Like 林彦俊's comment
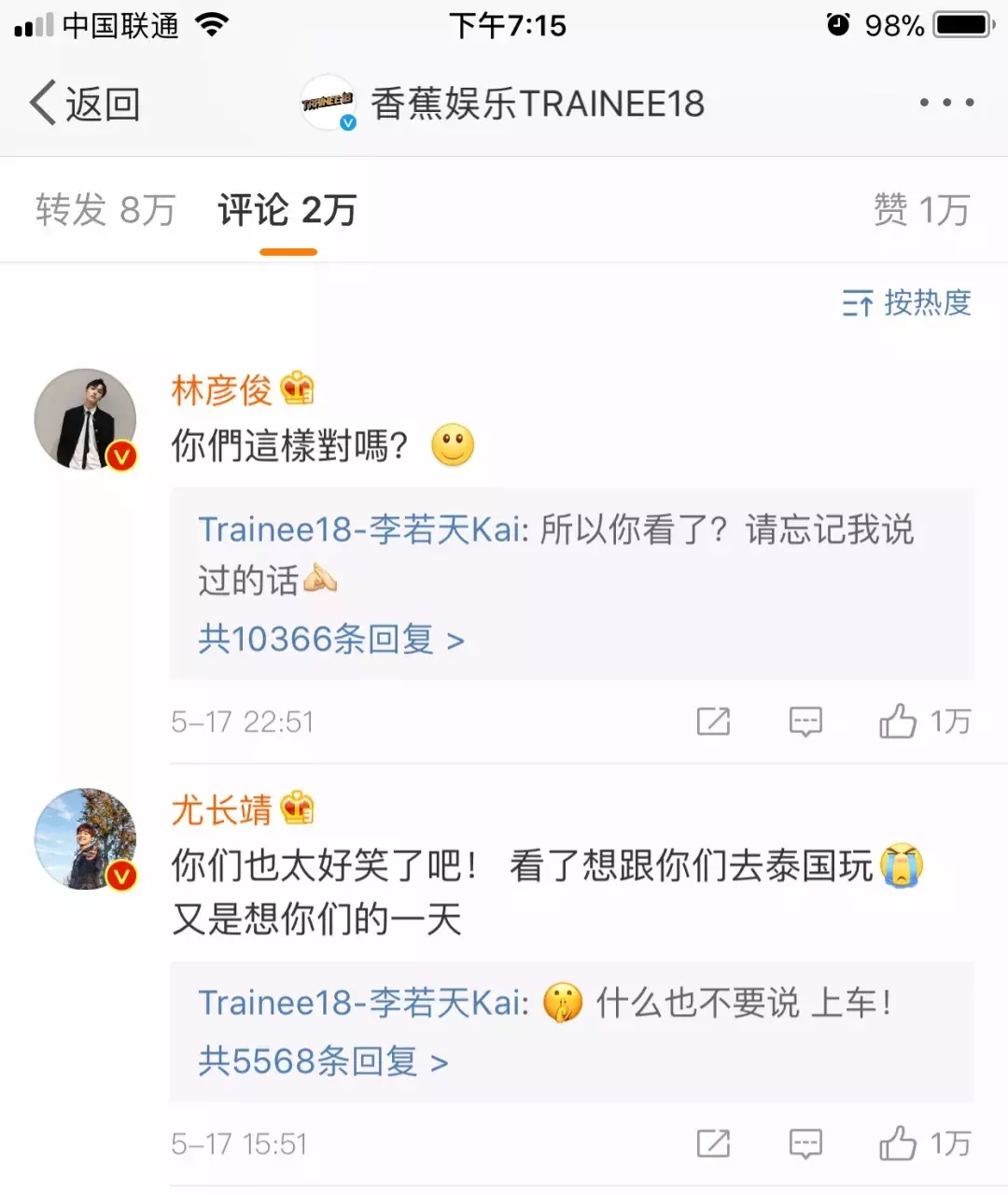Screen dimensions: 1008x1195 [x=898, y=721]
